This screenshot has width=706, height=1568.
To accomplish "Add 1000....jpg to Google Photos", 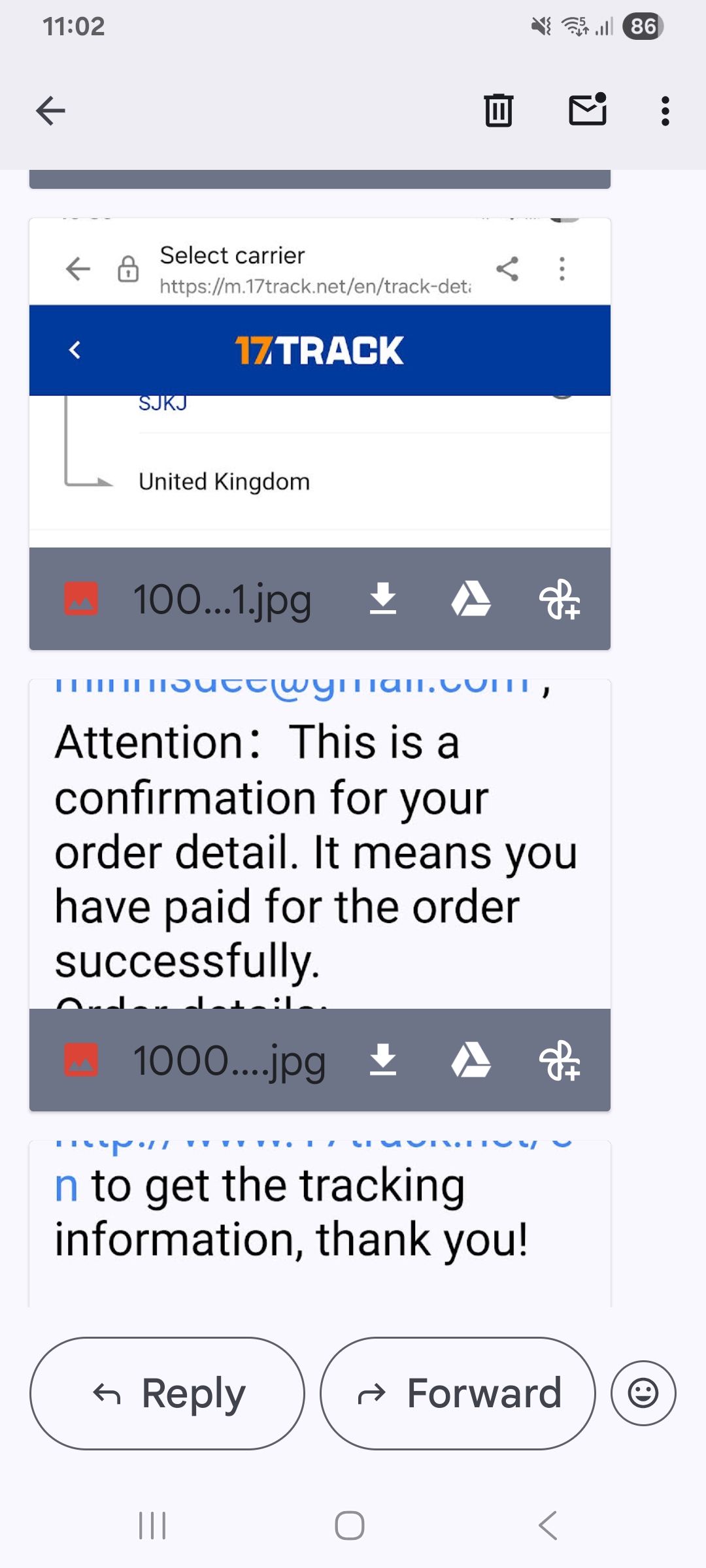I will click(559, 1060).
